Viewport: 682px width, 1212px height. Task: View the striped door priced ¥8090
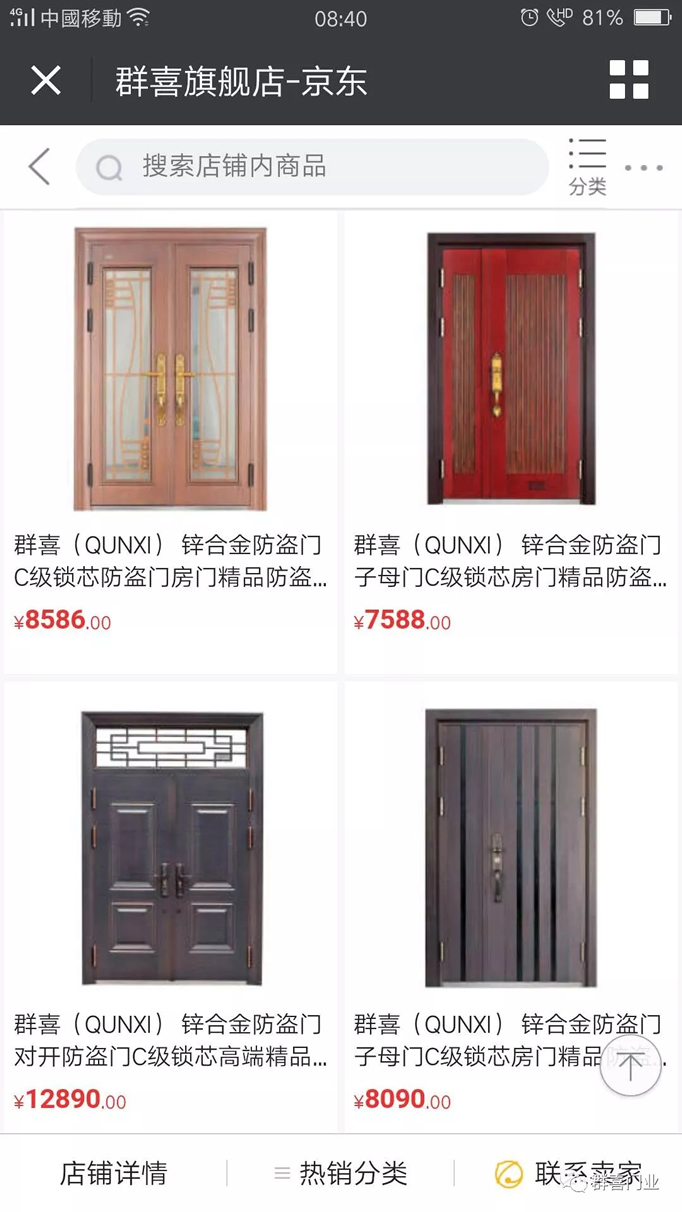pos(510,850)
